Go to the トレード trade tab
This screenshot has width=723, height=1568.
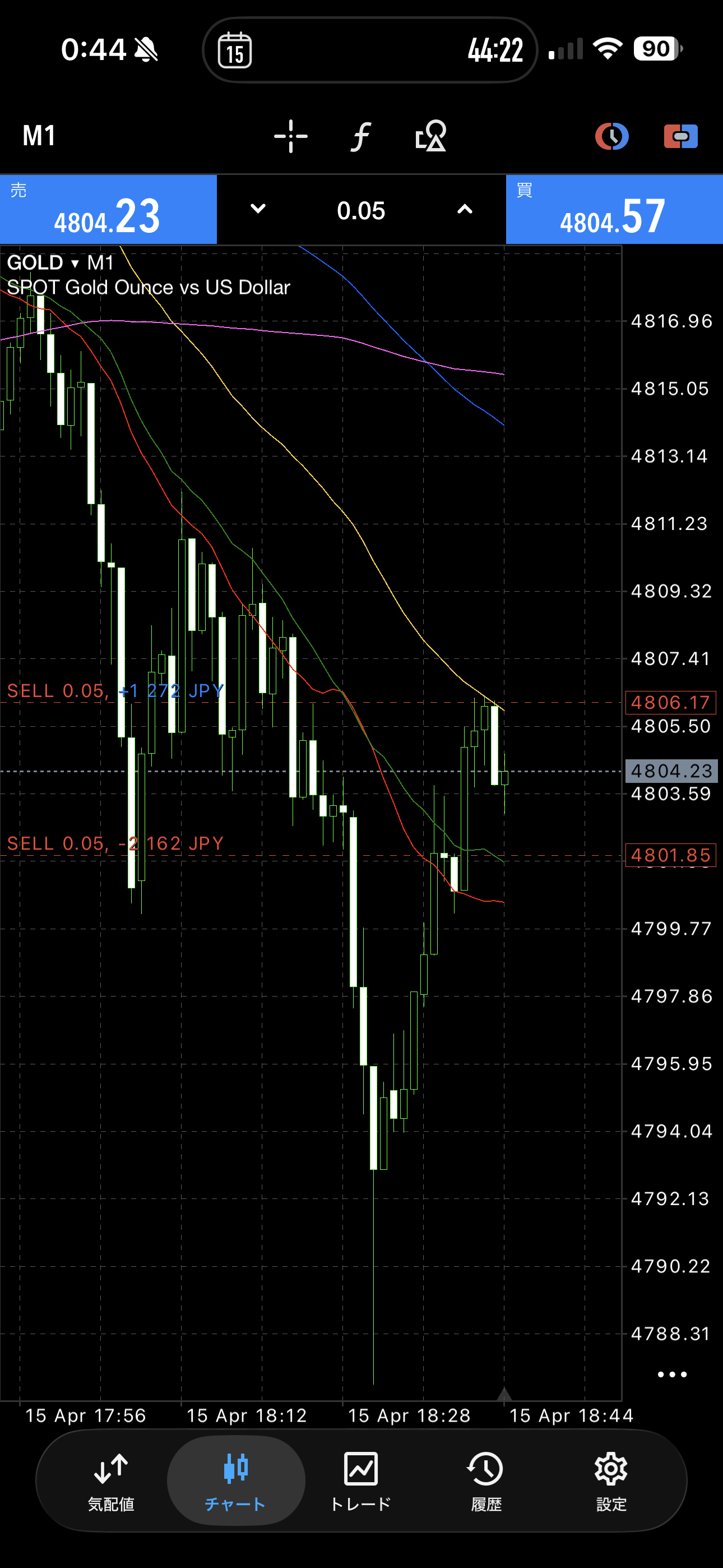pyautogui.click(x=361, y=1482)
